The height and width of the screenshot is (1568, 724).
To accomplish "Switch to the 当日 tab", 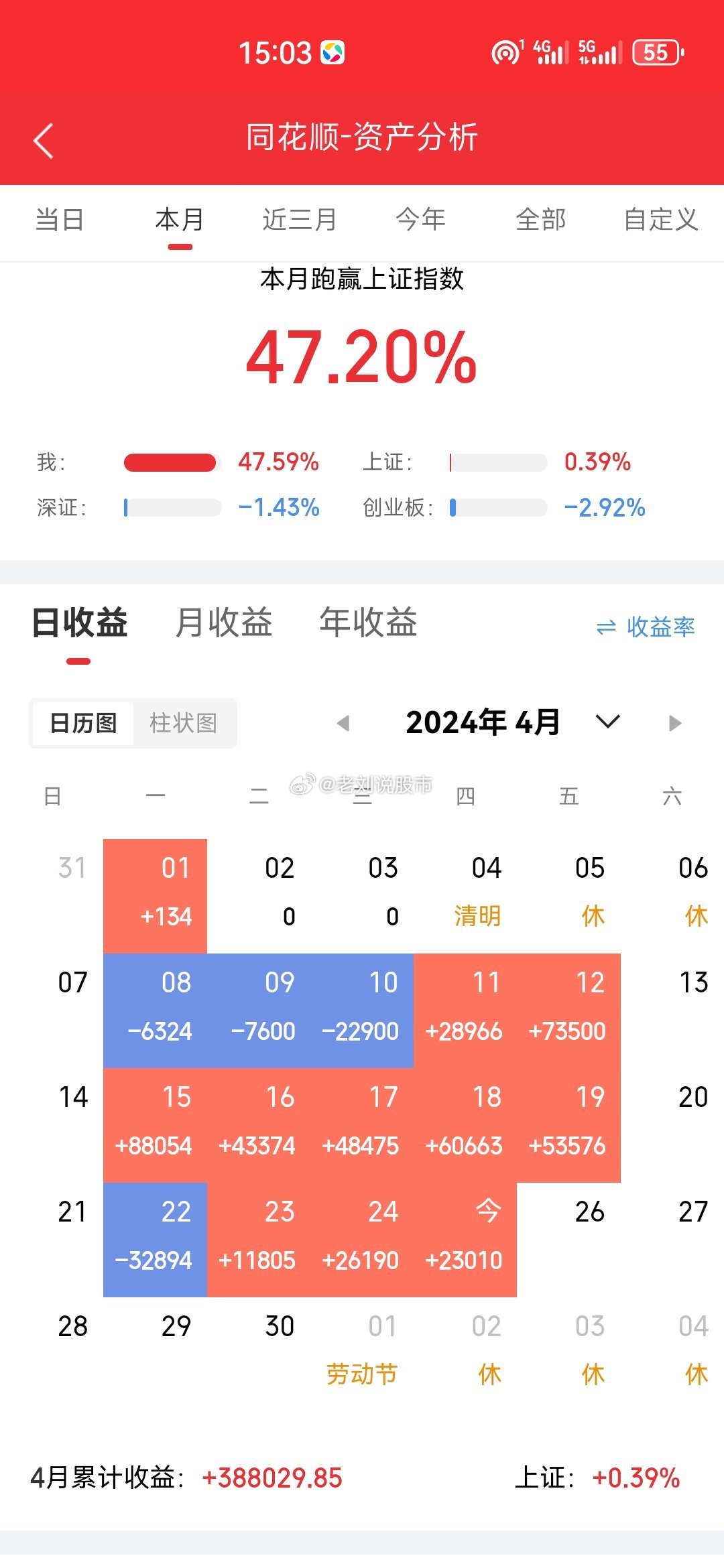I will pyautogui.click(x=60, y=220).
